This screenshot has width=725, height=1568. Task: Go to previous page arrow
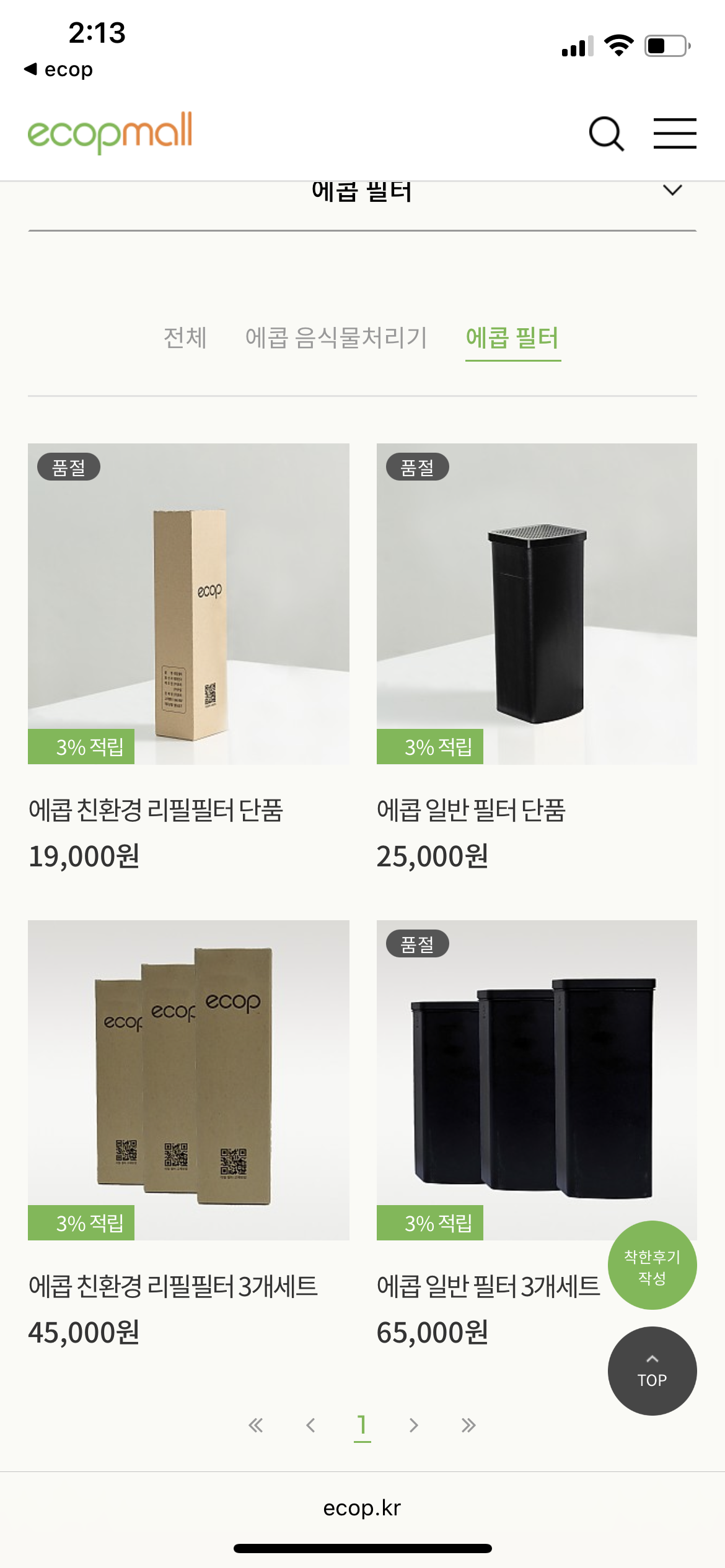310,1426
